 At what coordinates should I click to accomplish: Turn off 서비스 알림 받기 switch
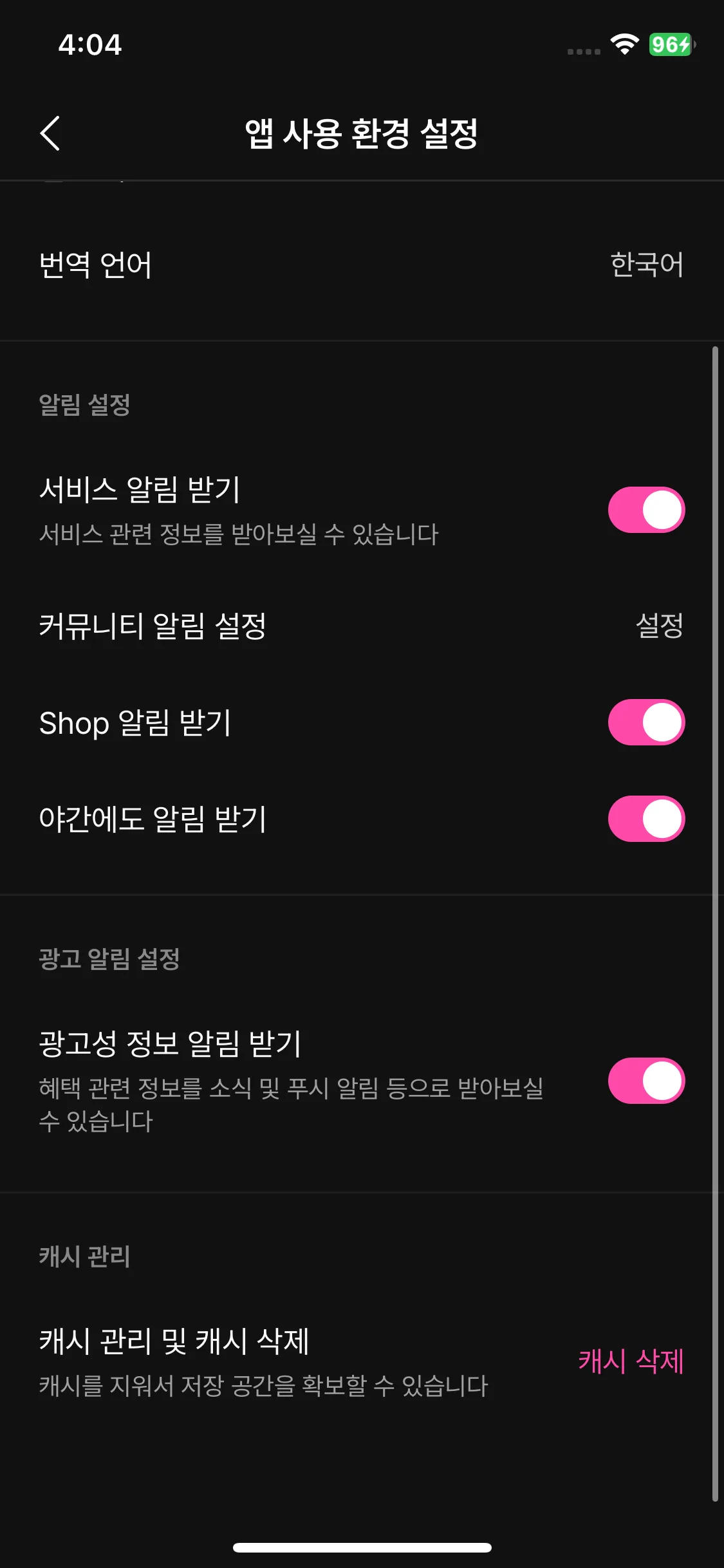(x=646, y=510)
